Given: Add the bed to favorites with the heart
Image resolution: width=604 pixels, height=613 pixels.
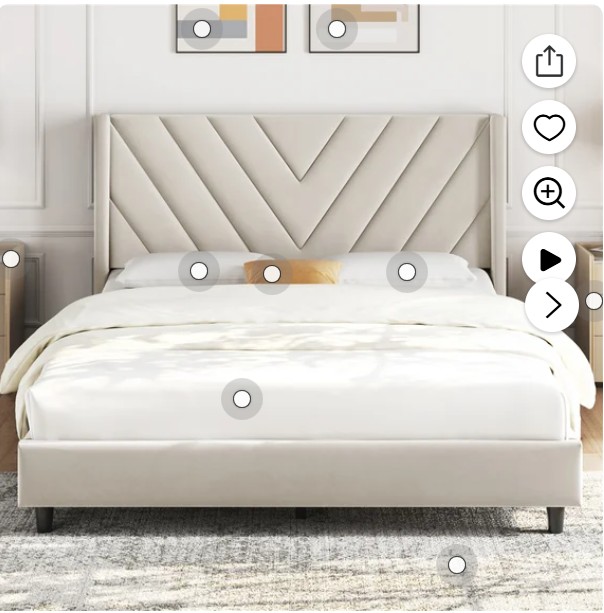Looking at the screenshot, I should [x=549, y=127].
